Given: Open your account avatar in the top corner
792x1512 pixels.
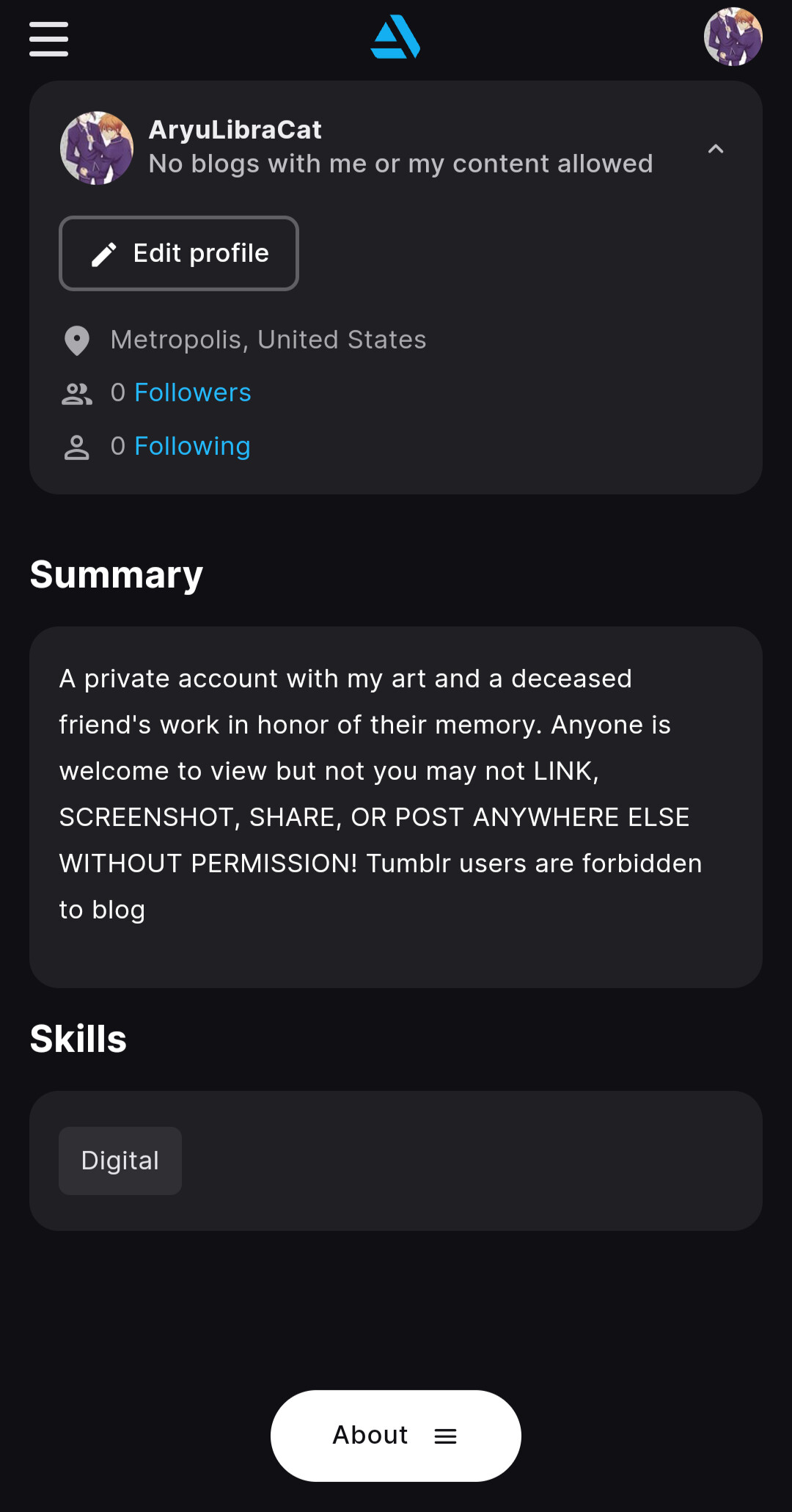Looking at the screenshot, I should [732, 36].
